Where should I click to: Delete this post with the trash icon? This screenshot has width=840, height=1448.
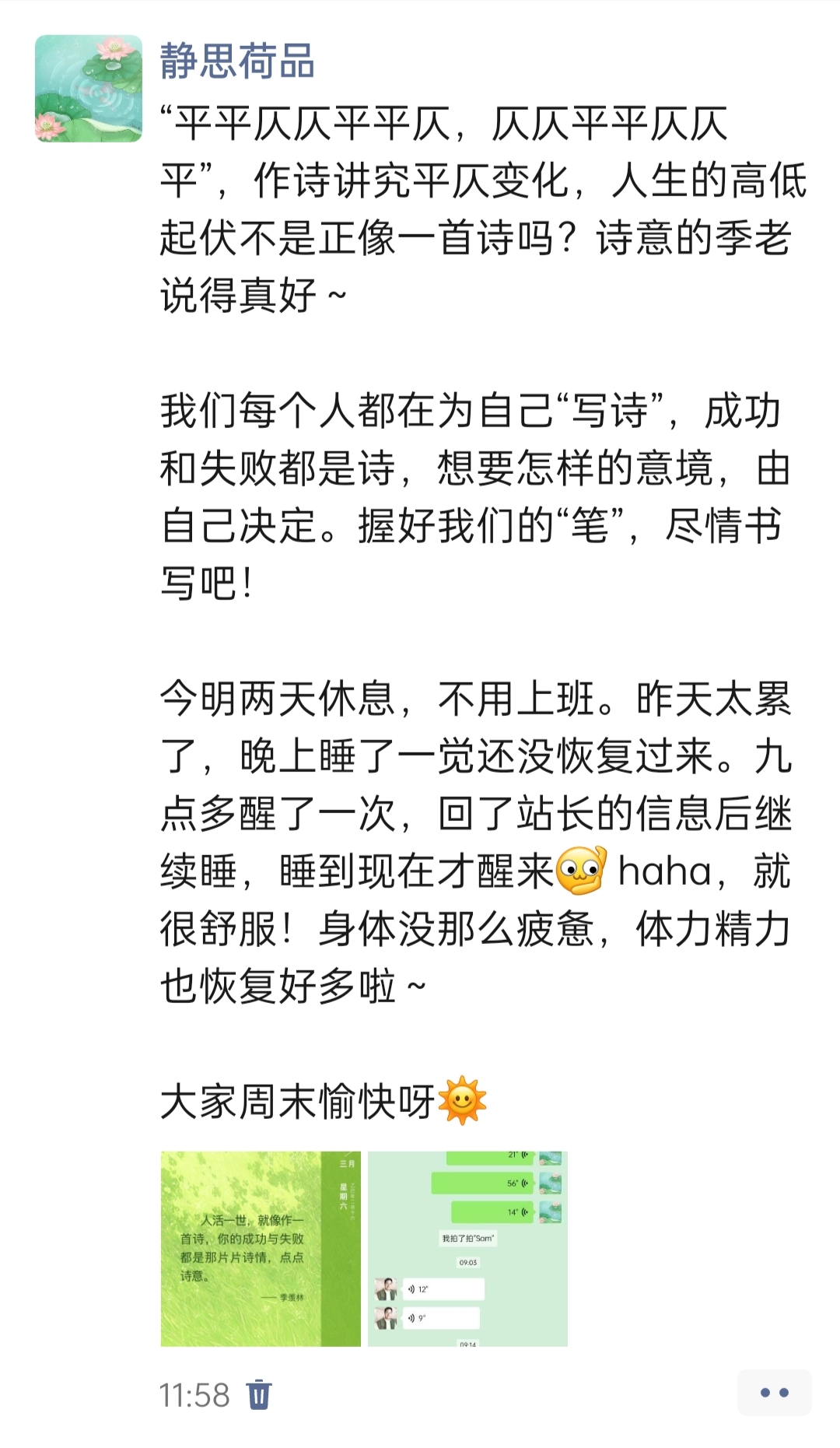tap(259, 1394)
